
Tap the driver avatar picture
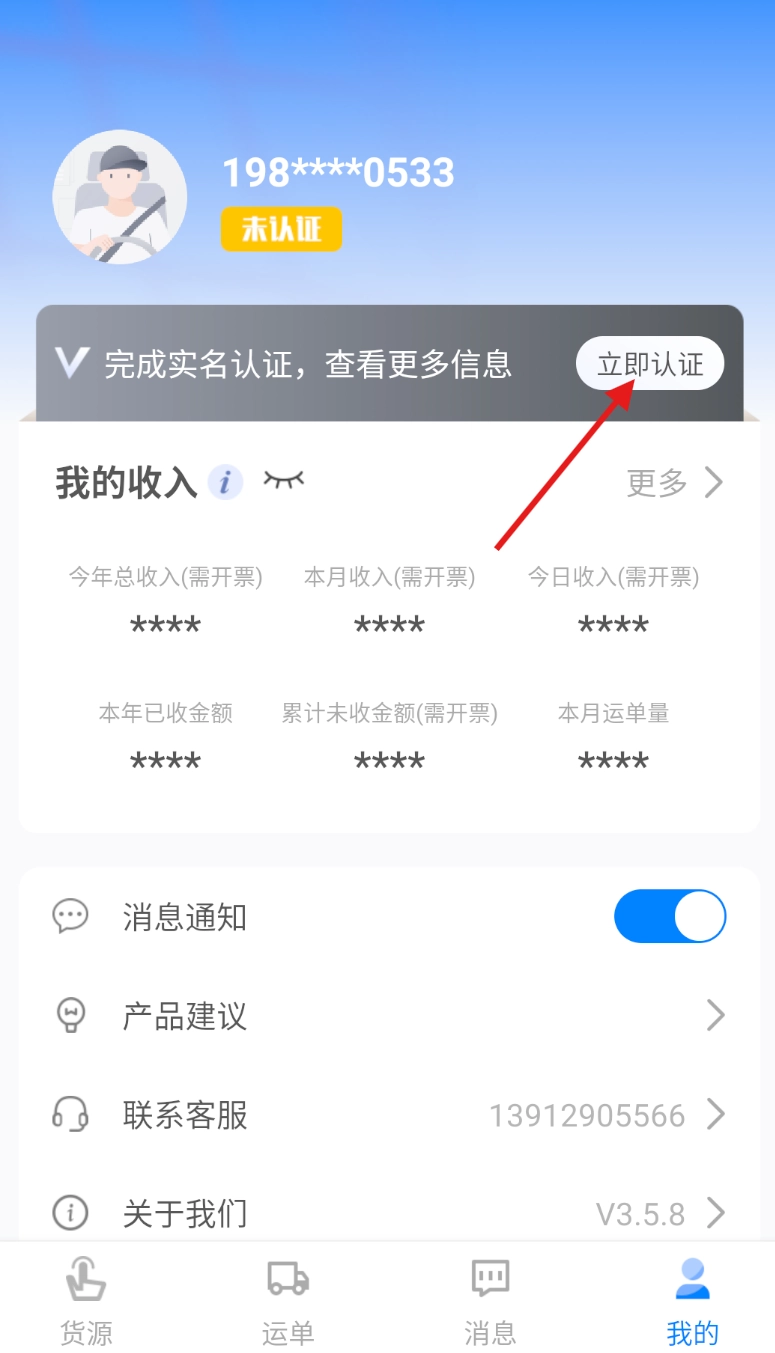tap(119, 197)
